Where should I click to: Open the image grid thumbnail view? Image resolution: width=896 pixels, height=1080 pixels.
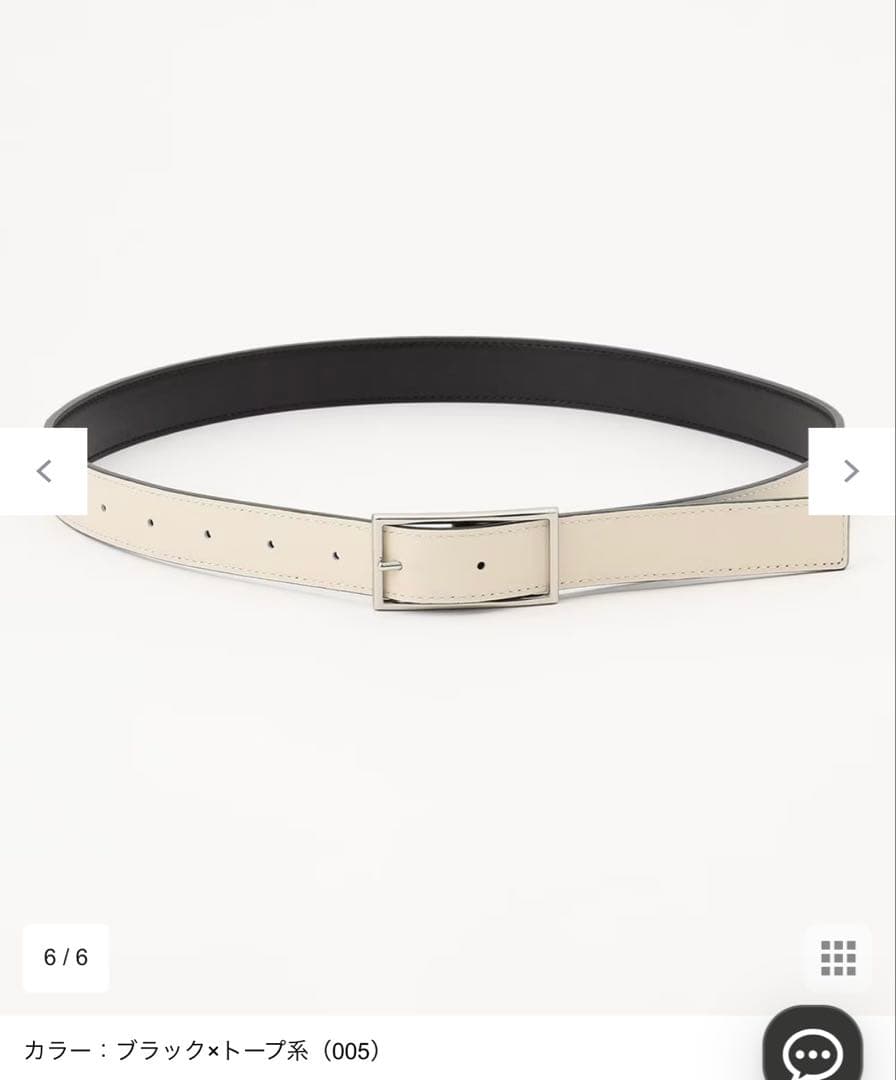[837, 957]
